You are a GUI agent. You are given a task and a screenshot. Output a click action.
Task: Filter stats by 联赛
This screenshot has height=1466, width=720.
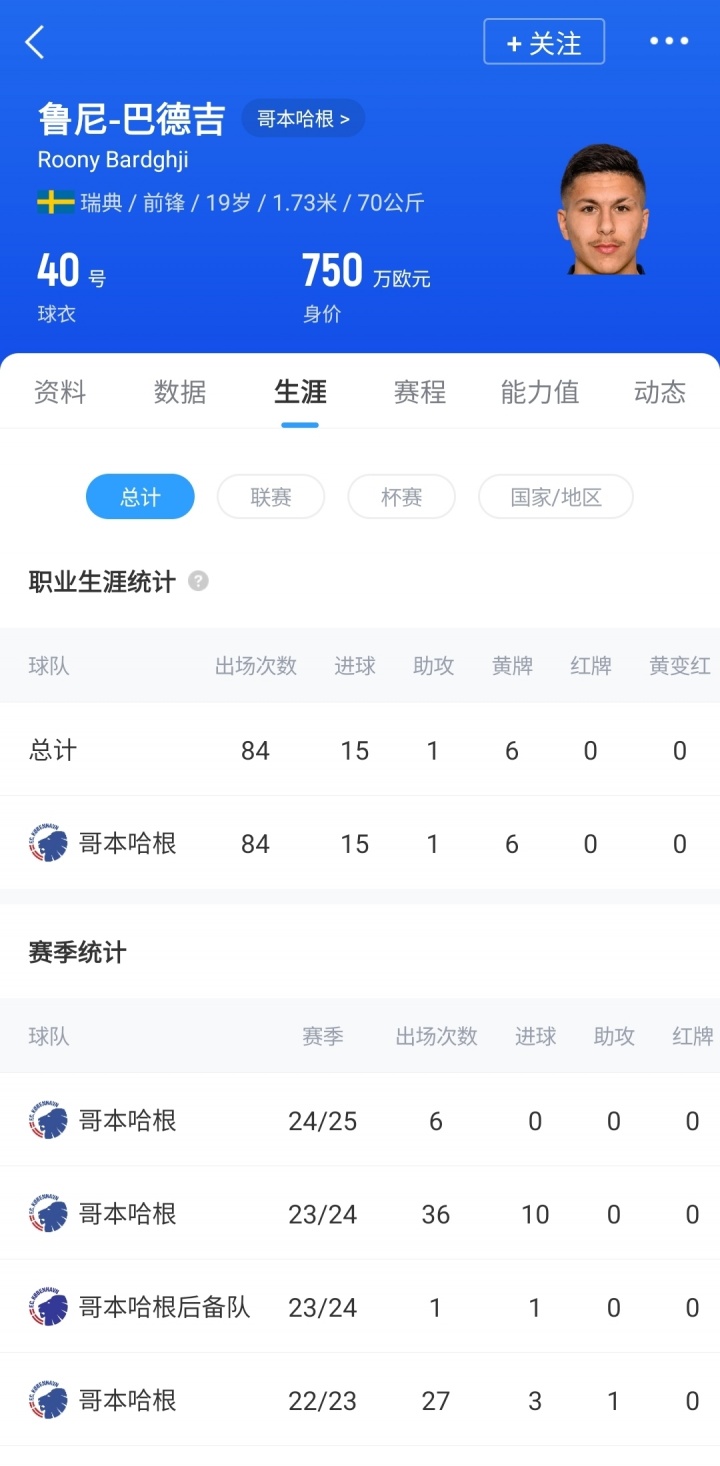pos(271,497)
